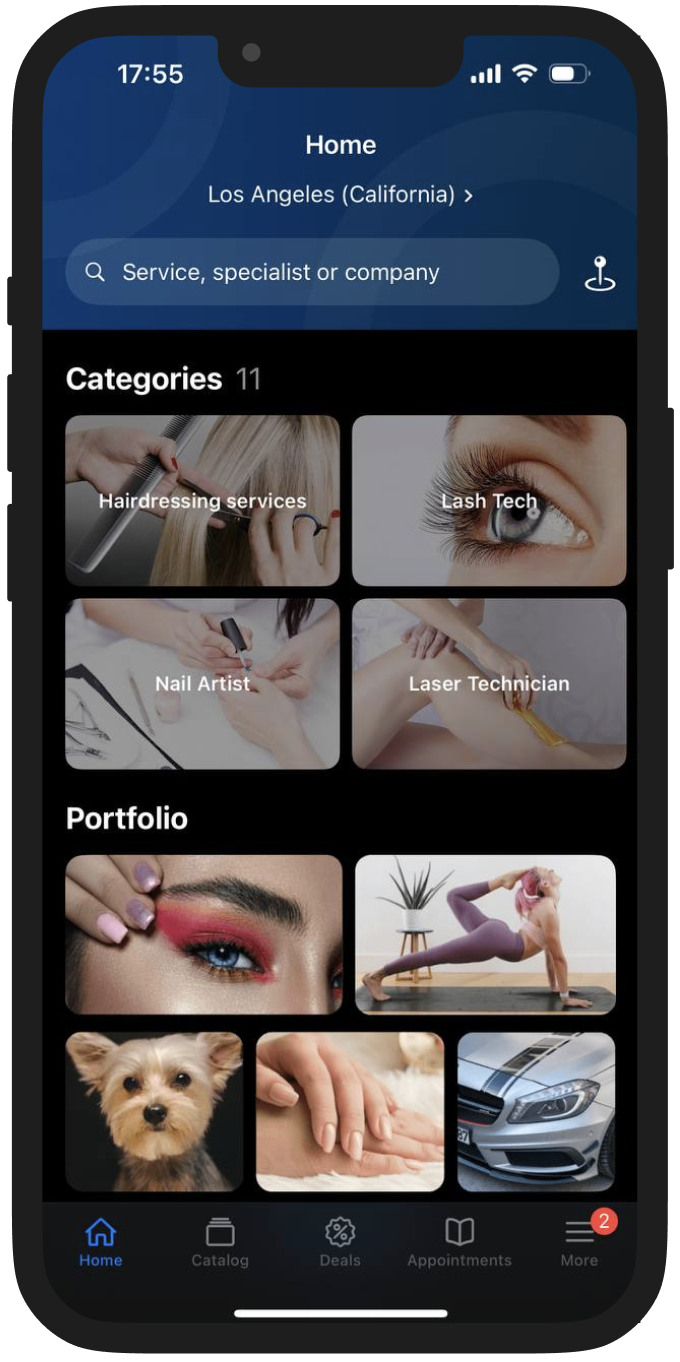The width and height of the screenshot is (680, 1362).
Task: Tap the Home tab in the bottom bar
Action: pos(101,1243)
